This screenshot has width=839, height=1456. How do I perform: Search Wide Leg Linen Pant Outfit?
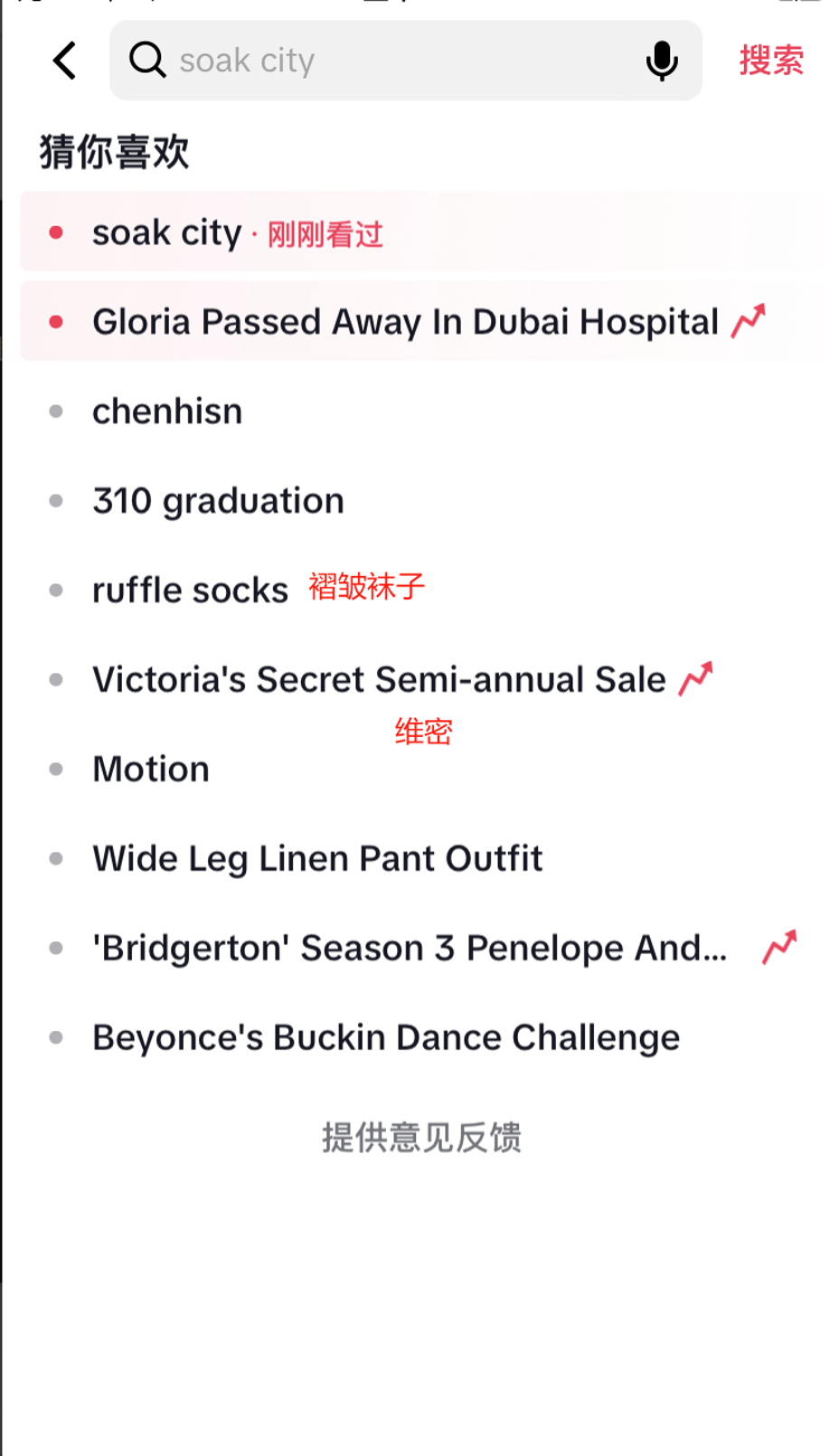pos(317,859)
